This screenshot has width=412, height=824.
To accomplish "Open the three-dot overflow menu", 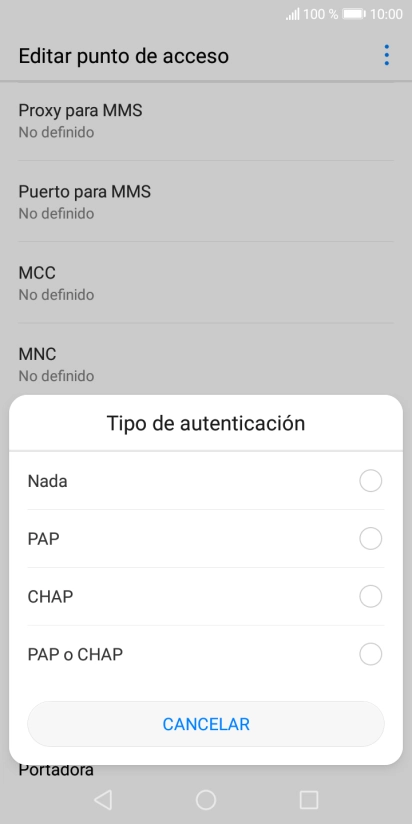I will (x=387, y=55).
